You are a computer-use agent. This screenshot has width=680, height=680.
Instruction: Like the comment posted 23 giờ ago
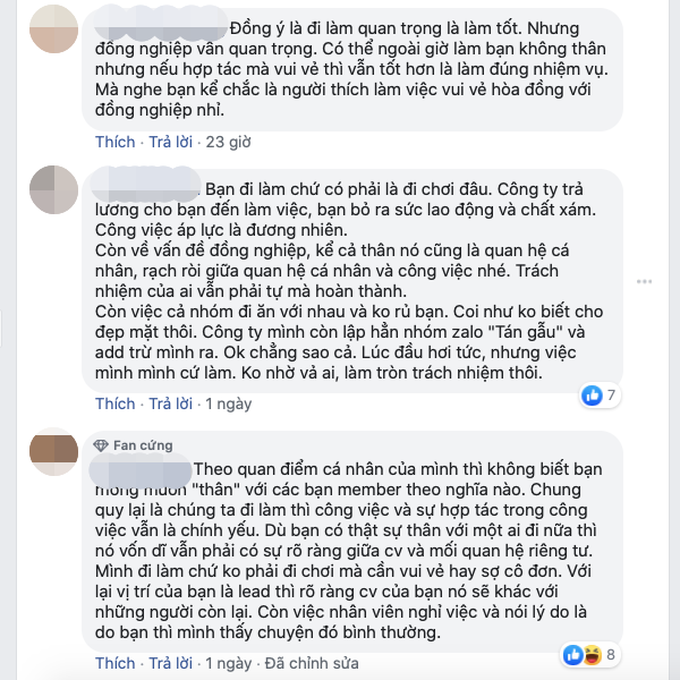coord(115,142)
